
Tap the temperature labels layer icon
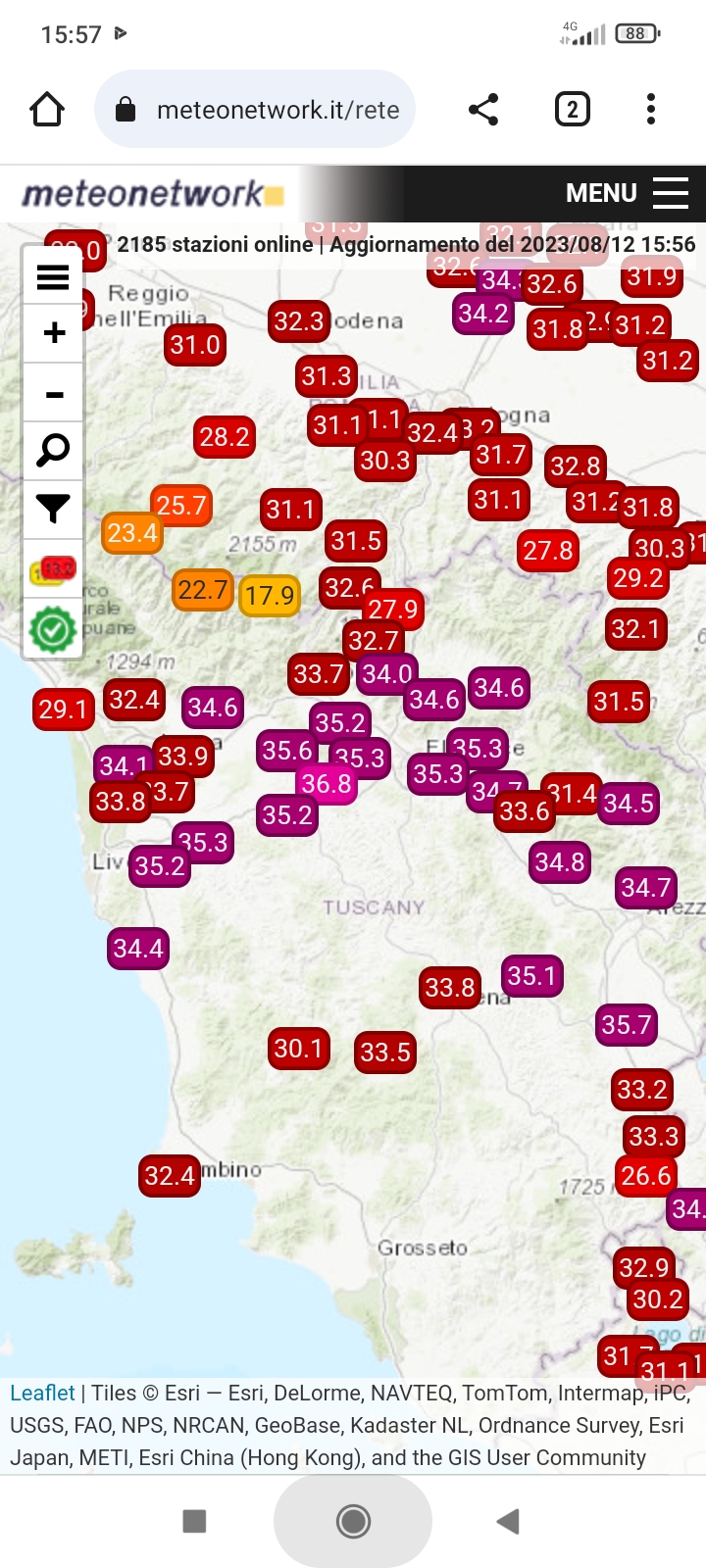pyautogui.click(x=53, y=569)
